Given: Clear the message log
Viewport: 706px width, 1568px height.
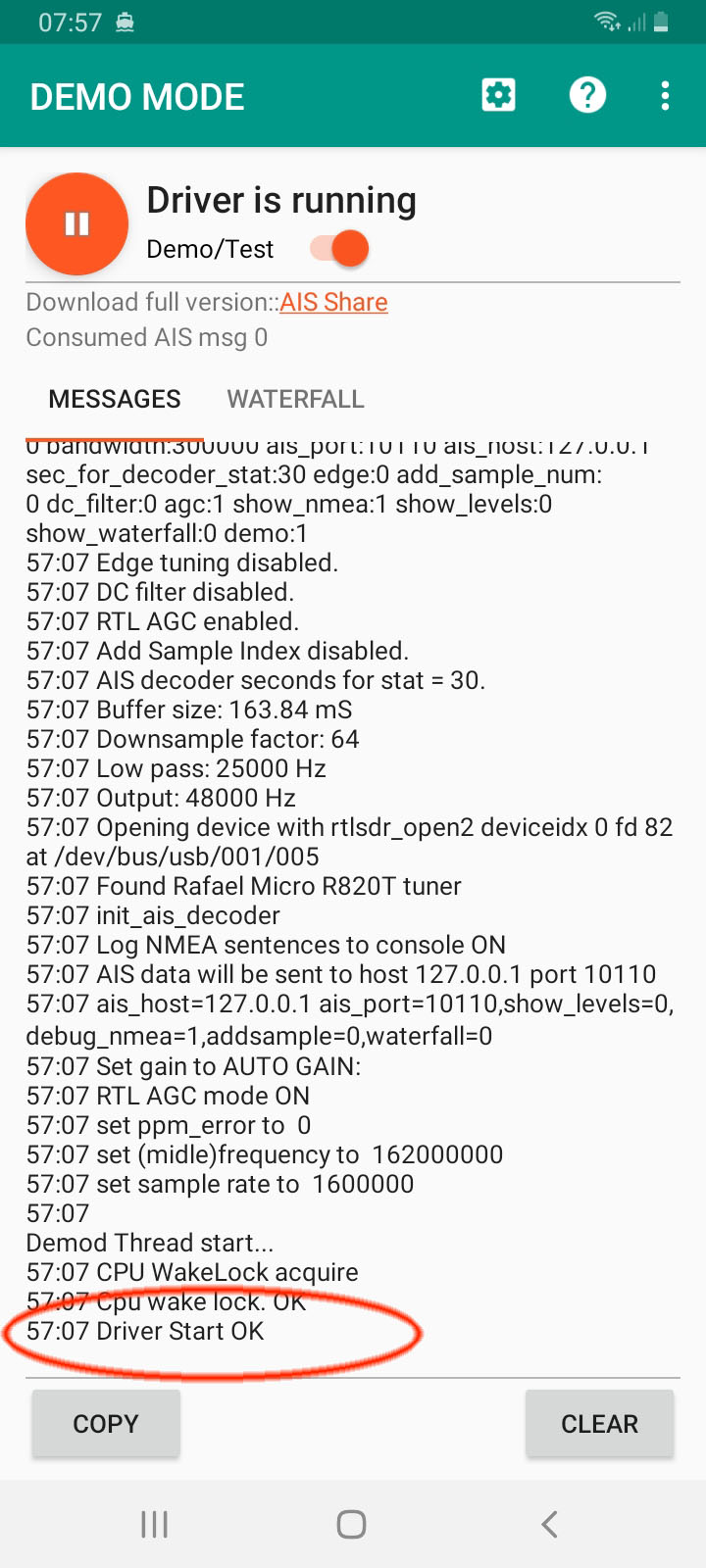Looking at the screenshot, I should coord(599,1423).
